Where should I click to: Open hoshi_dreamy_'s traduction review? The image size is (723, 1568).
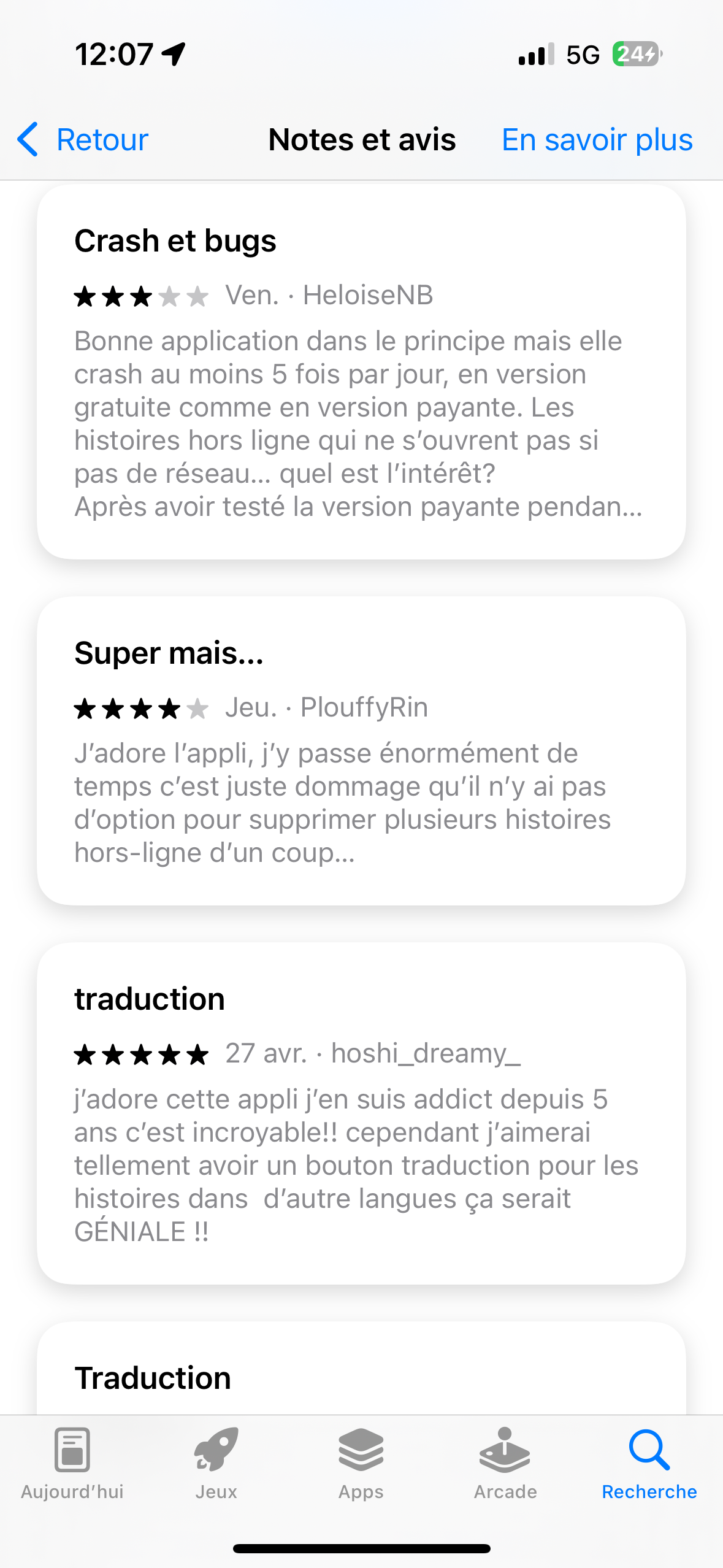point(361,1113)
